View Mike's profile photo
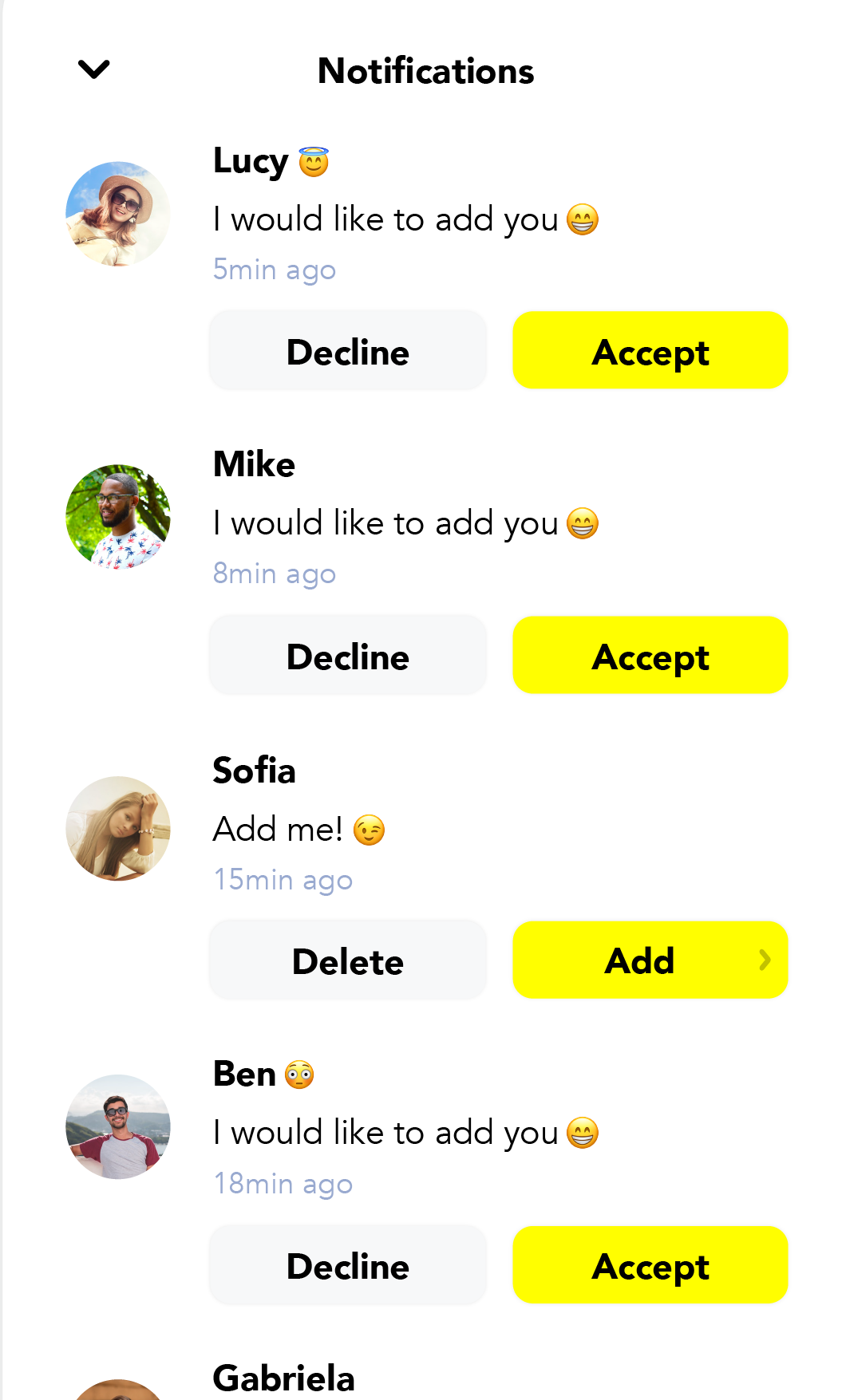 pyautogui.click(x=118, y=517)
